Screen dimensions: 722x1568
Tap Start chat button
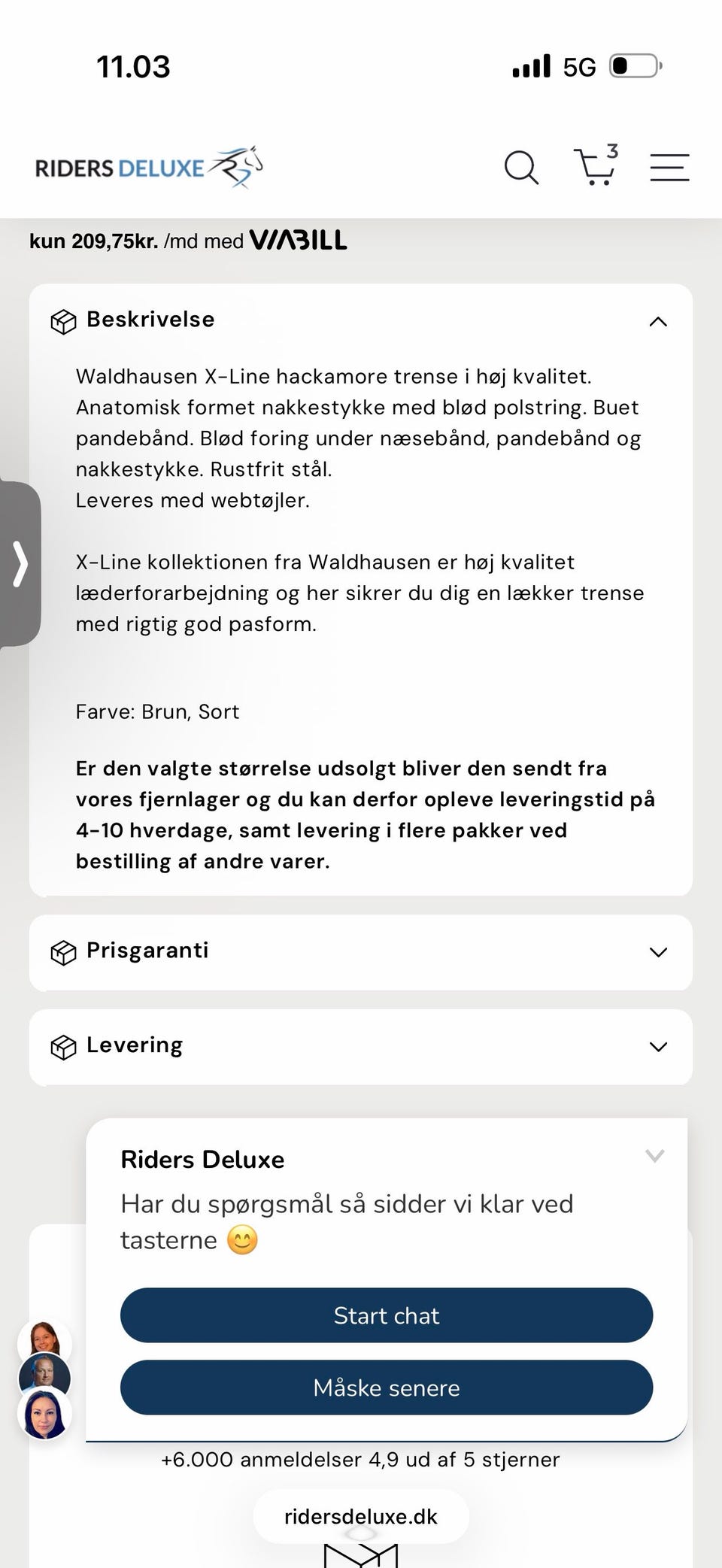pos(387,1315)
